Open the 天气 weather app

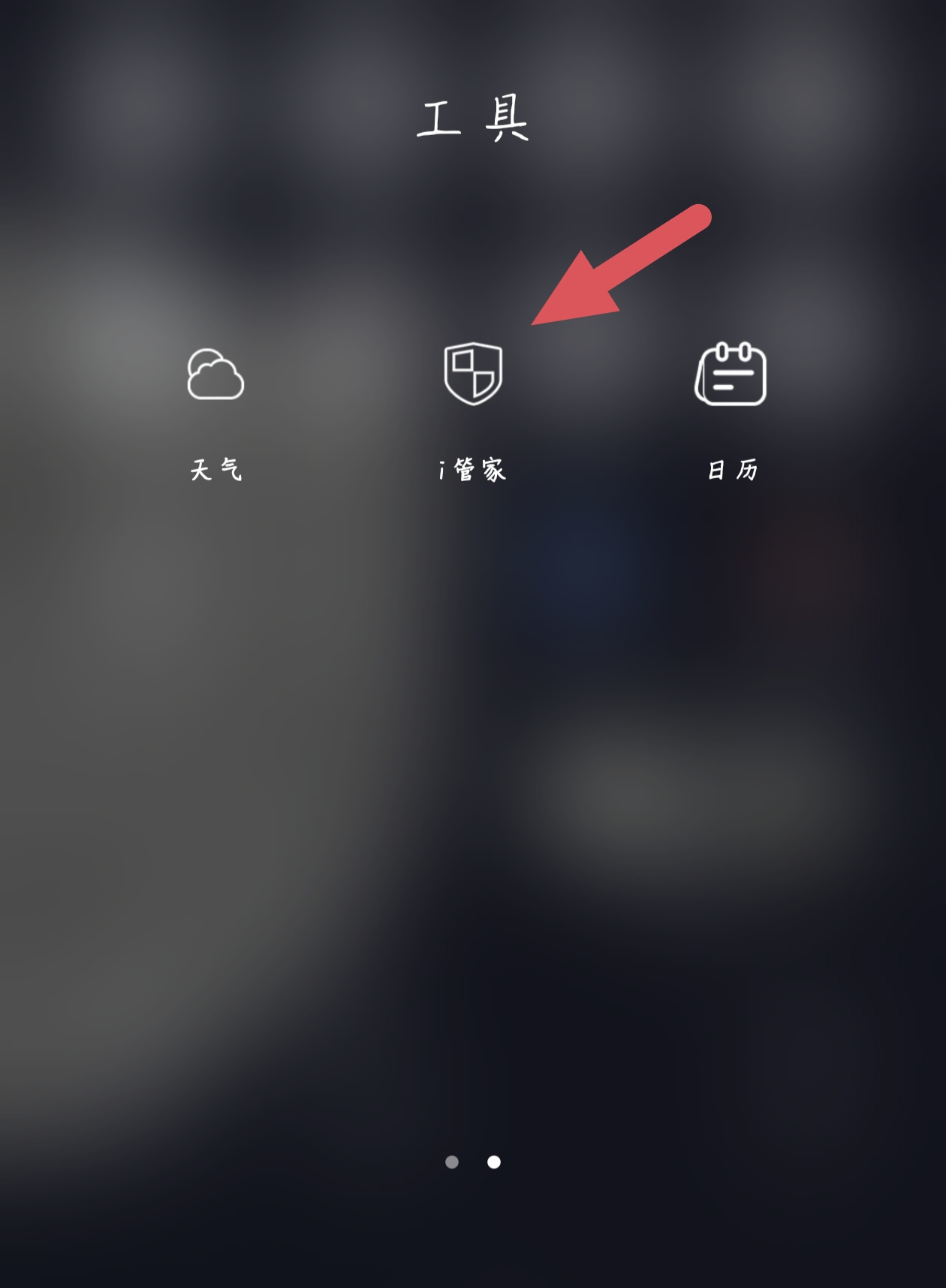point(215,375)
